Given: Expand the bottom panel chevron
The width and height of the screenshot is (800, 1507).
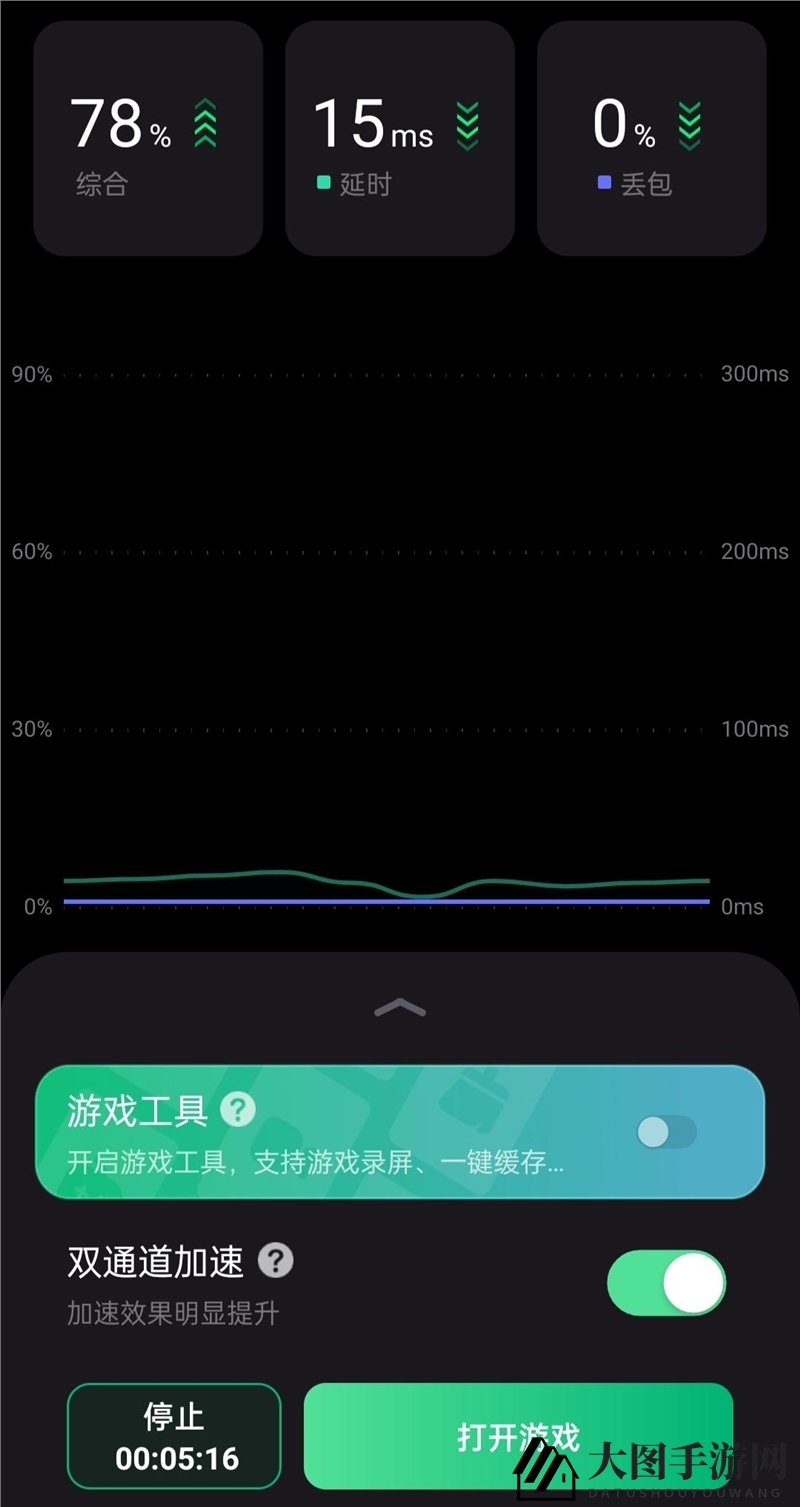Looking at the screenshot, I should point(400,1008).
